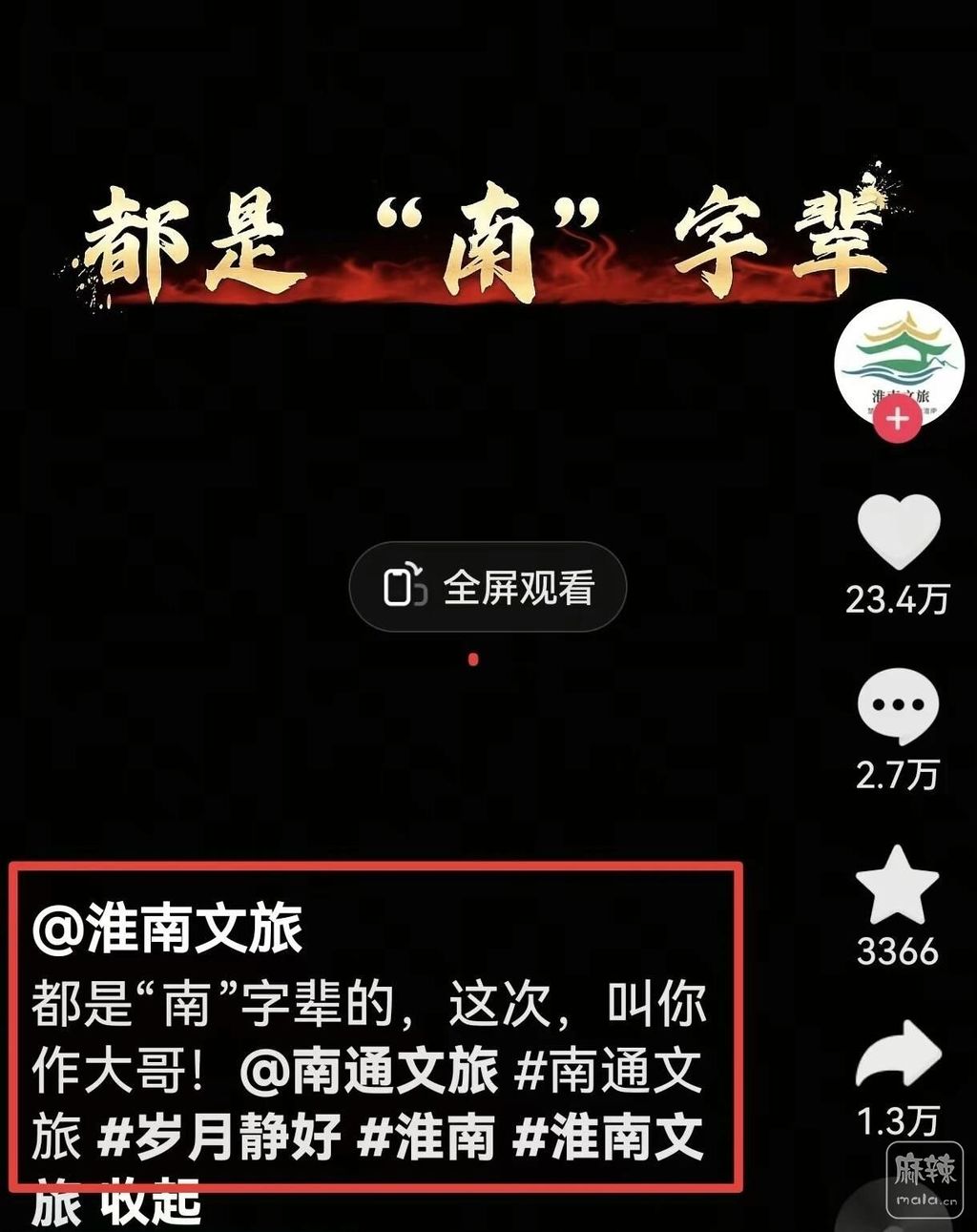
Task: Open the #岁月静好 hashtag
Action: pyautogui.click(x=219, y=1138)
